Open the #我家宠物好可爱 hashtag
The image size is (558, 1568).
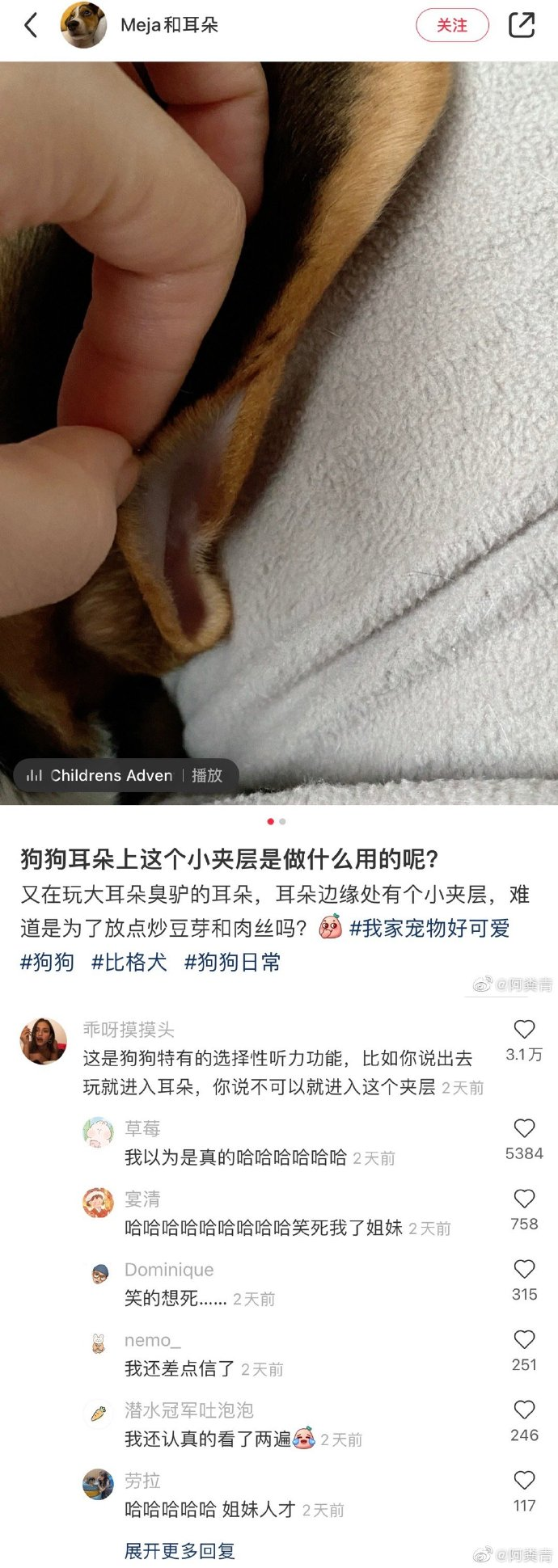429,928
